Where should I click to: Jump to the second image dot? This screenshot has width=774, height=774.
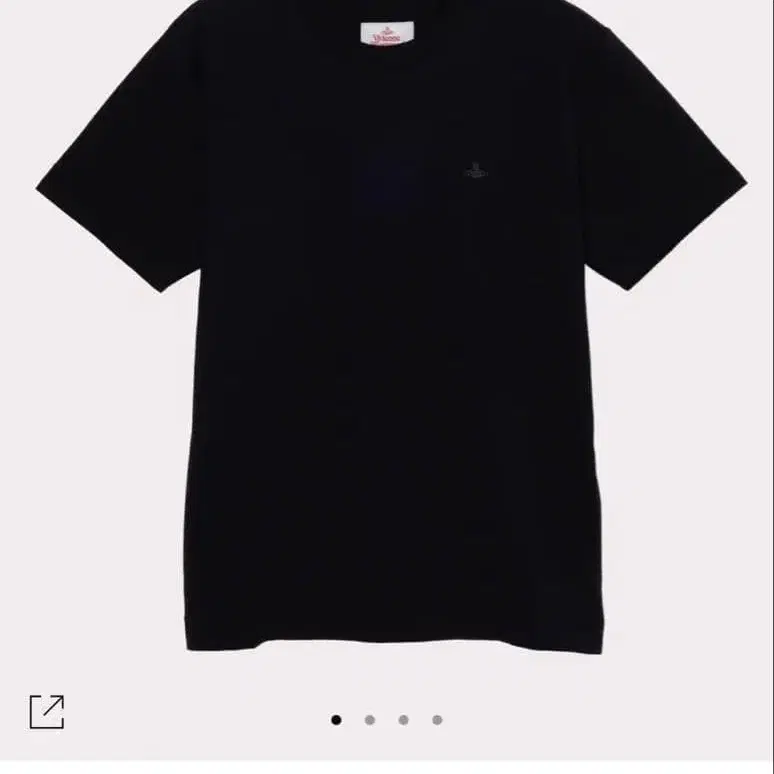point(370,719)
